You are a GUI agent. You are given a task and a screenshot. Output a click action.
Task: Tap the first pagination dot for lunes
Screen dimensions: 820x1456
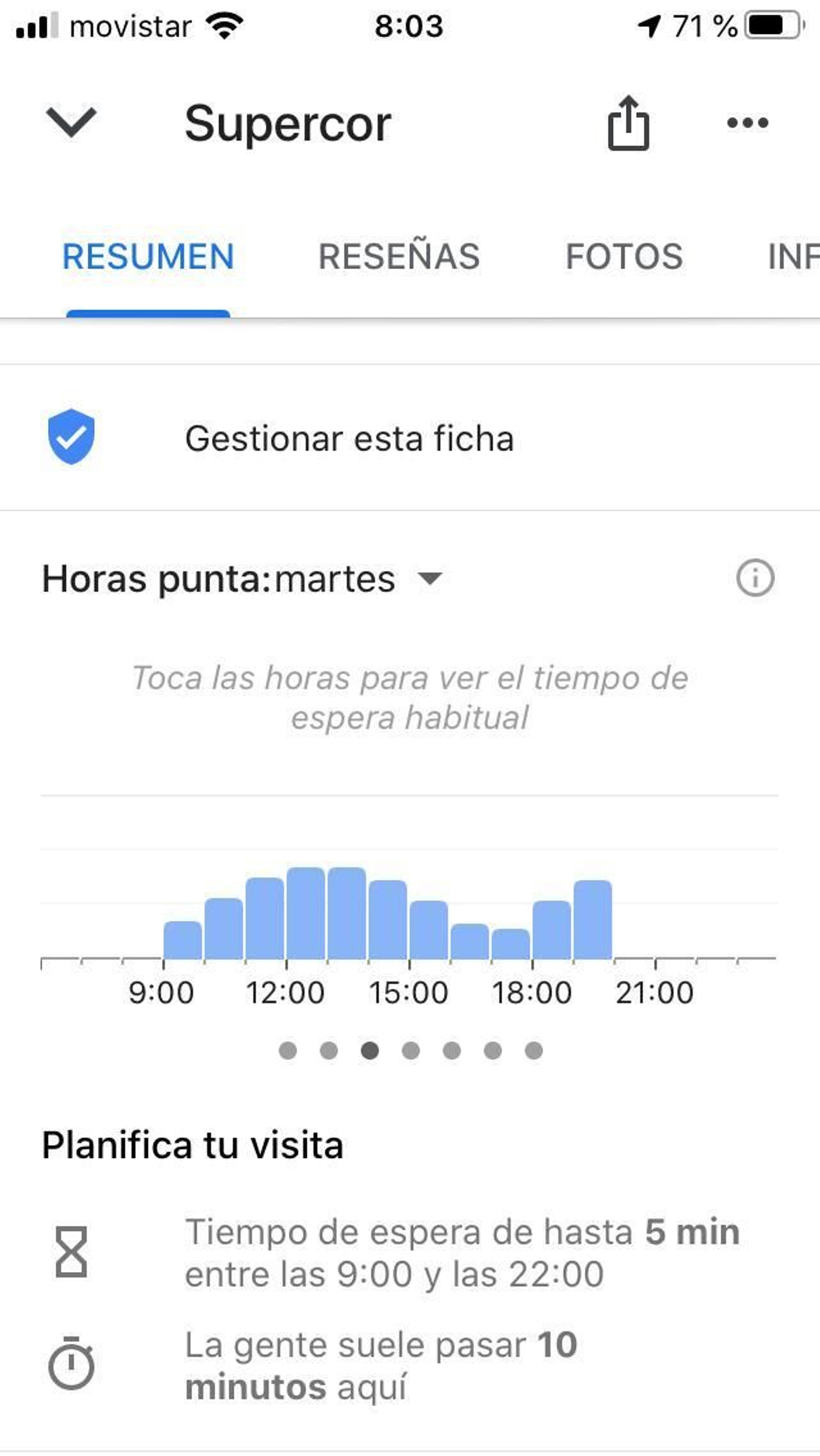pos(289,1052)
